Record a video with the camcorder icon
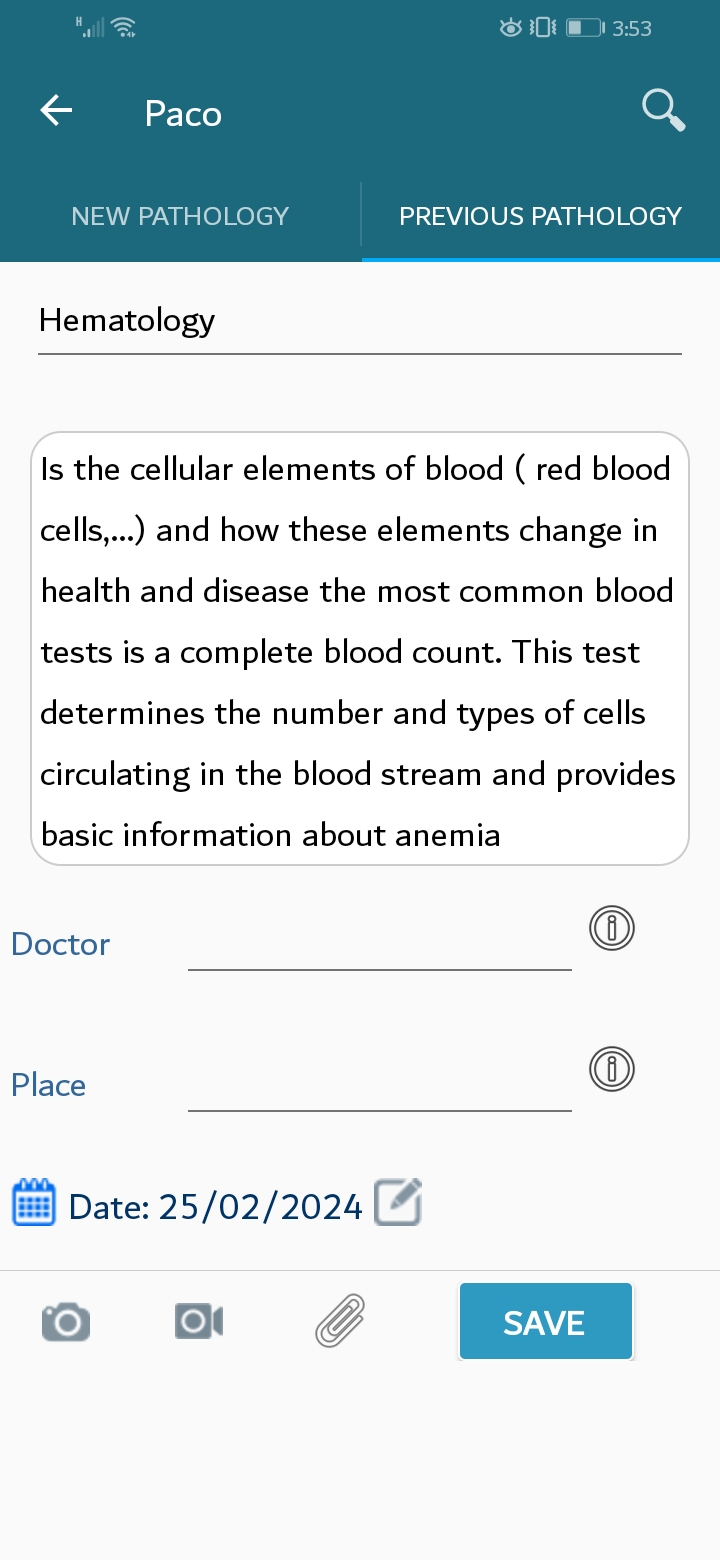This screenshot has width=720, height=1560. click(x=198, y=1322)
